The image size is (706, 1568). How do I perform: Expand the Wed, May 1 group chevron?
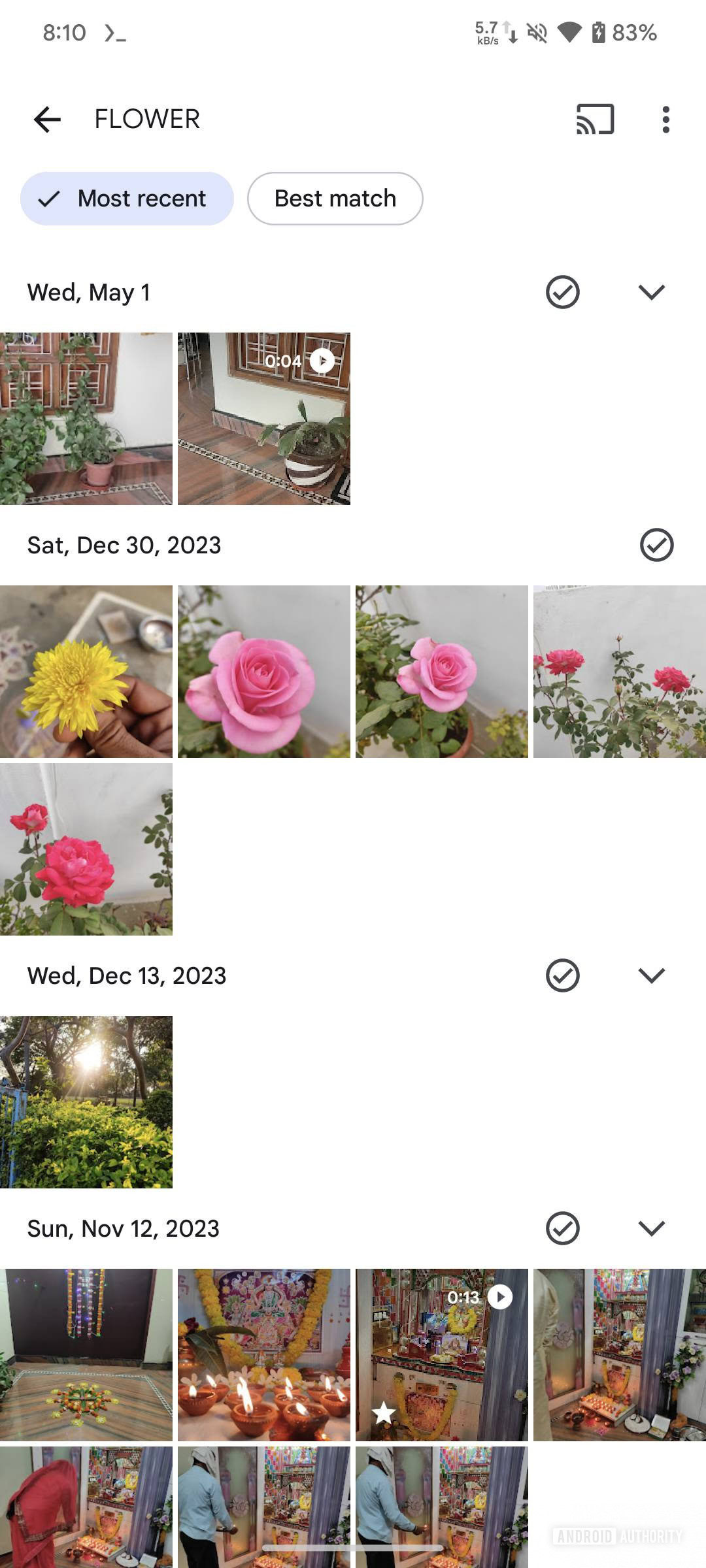click(651, 292)
